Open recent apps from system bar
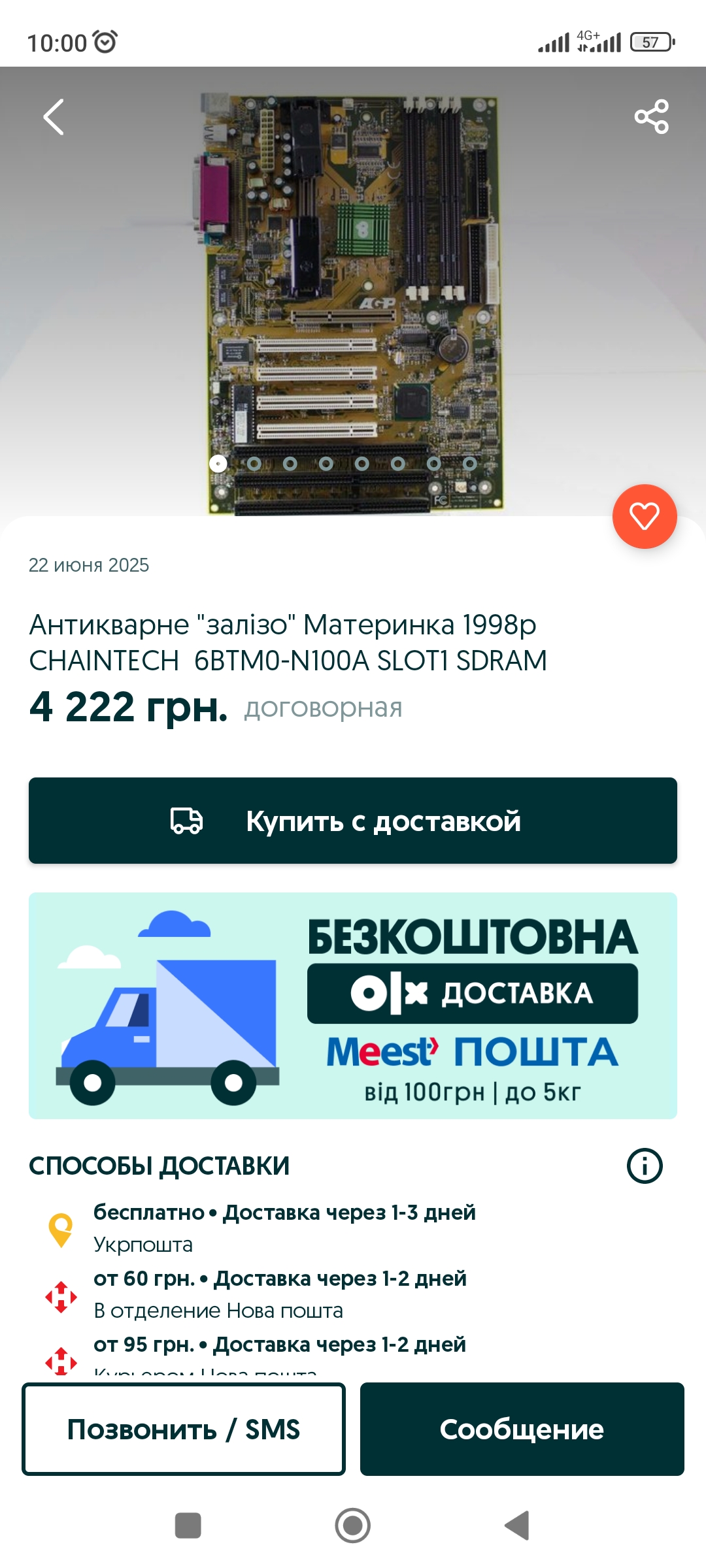Image resolution: width=706 pixels, height=1568 pixels. coord(188,1526)
